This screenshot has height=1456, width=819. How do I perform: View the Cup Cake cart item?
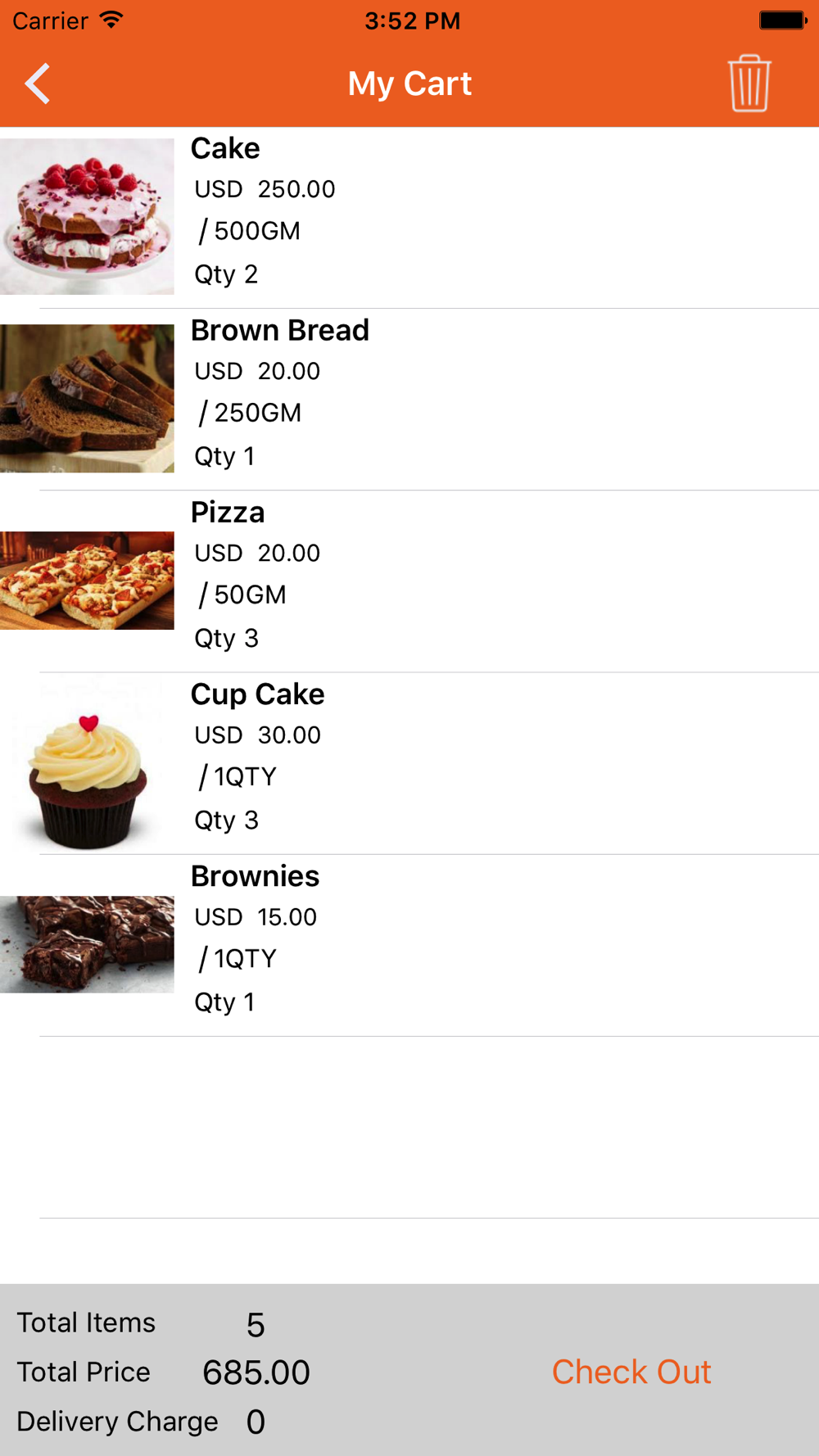pyautogui.click(x=409, y=763)
